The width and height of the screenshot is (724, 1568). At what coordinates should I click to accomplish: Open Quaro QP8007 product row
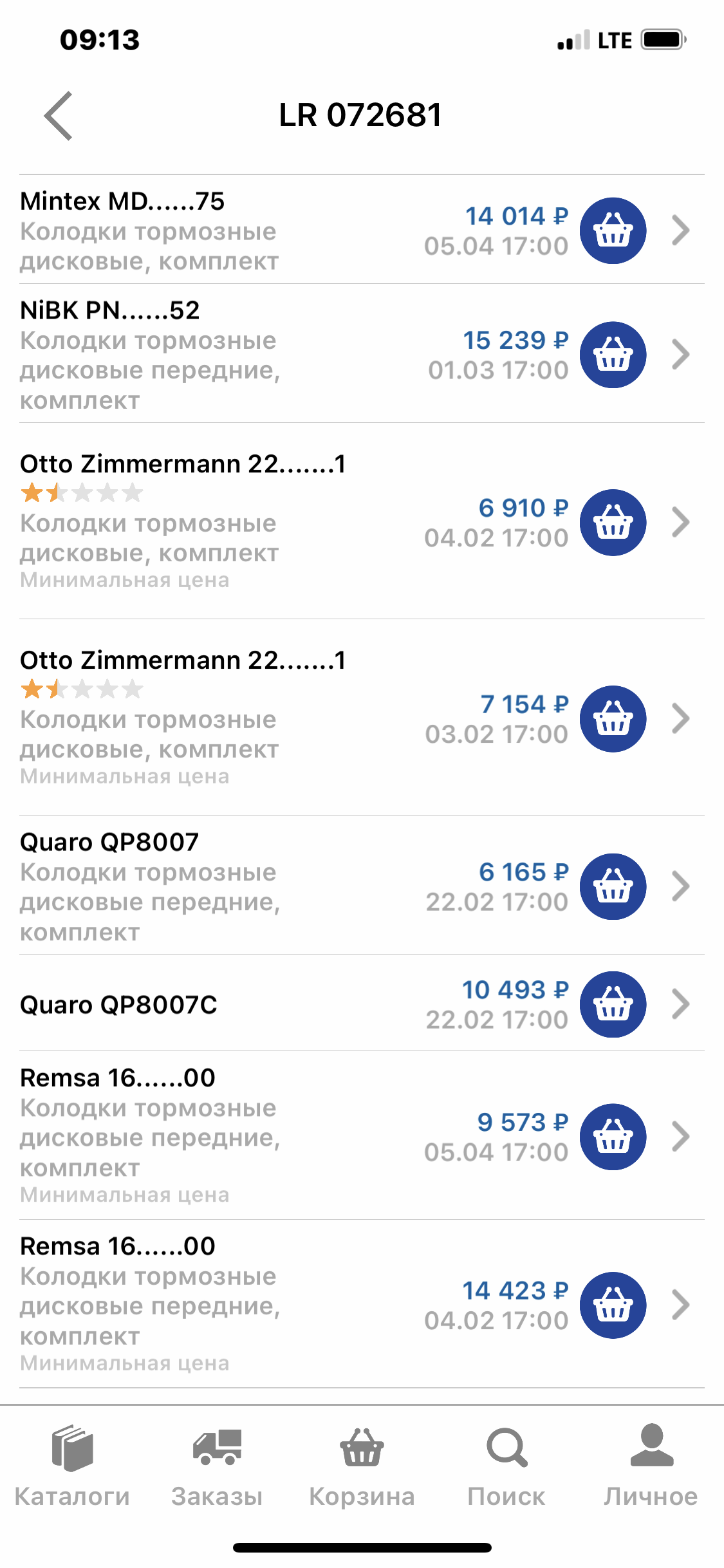(362, 886)
